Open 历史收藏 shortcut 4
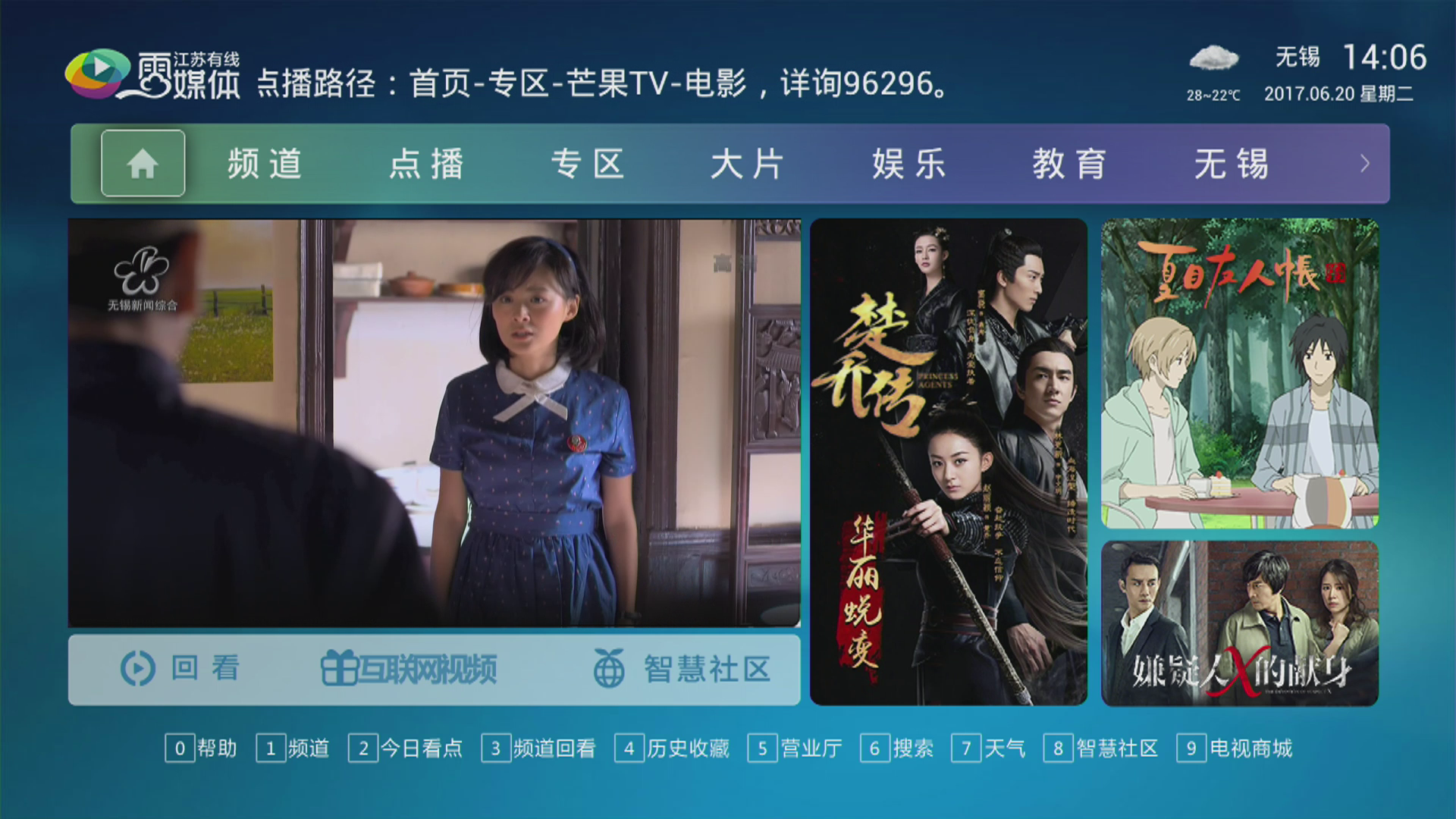The image size is (1456, 819). 673,748
